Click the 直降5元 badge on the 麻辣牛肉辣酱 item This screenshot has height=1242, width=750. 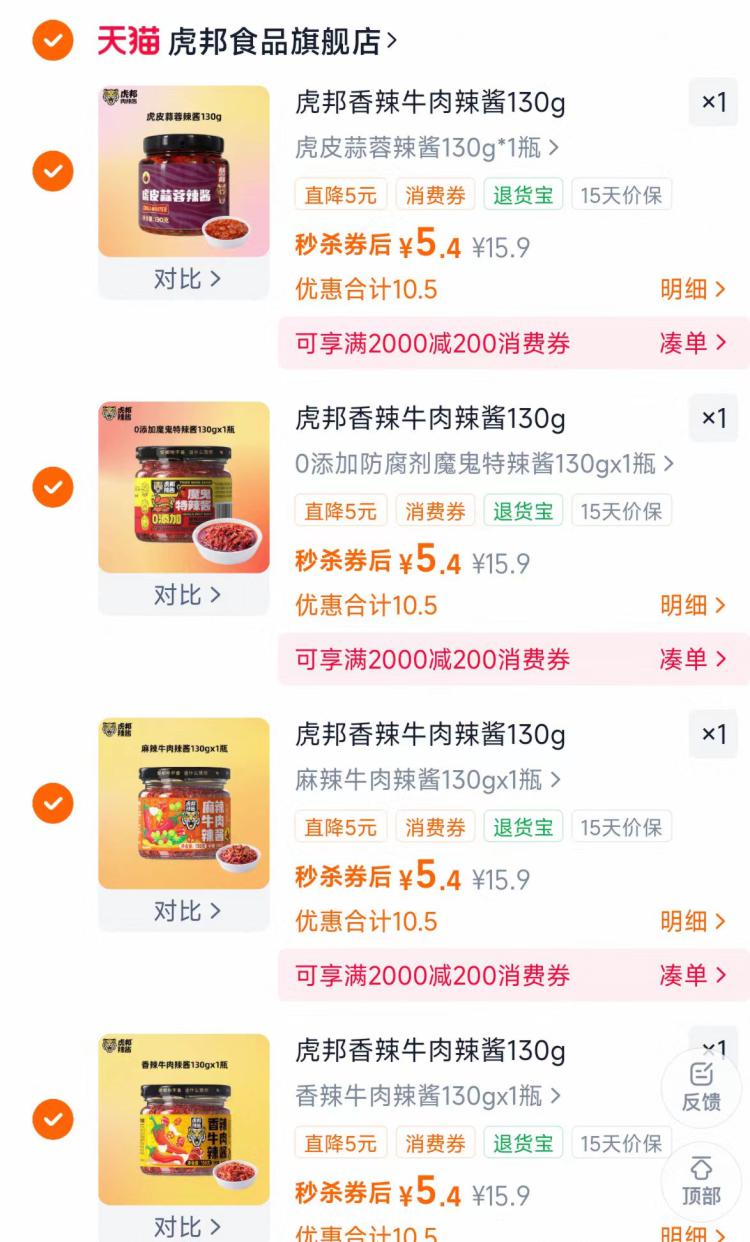pyautogui.click(x=340, y=827)
